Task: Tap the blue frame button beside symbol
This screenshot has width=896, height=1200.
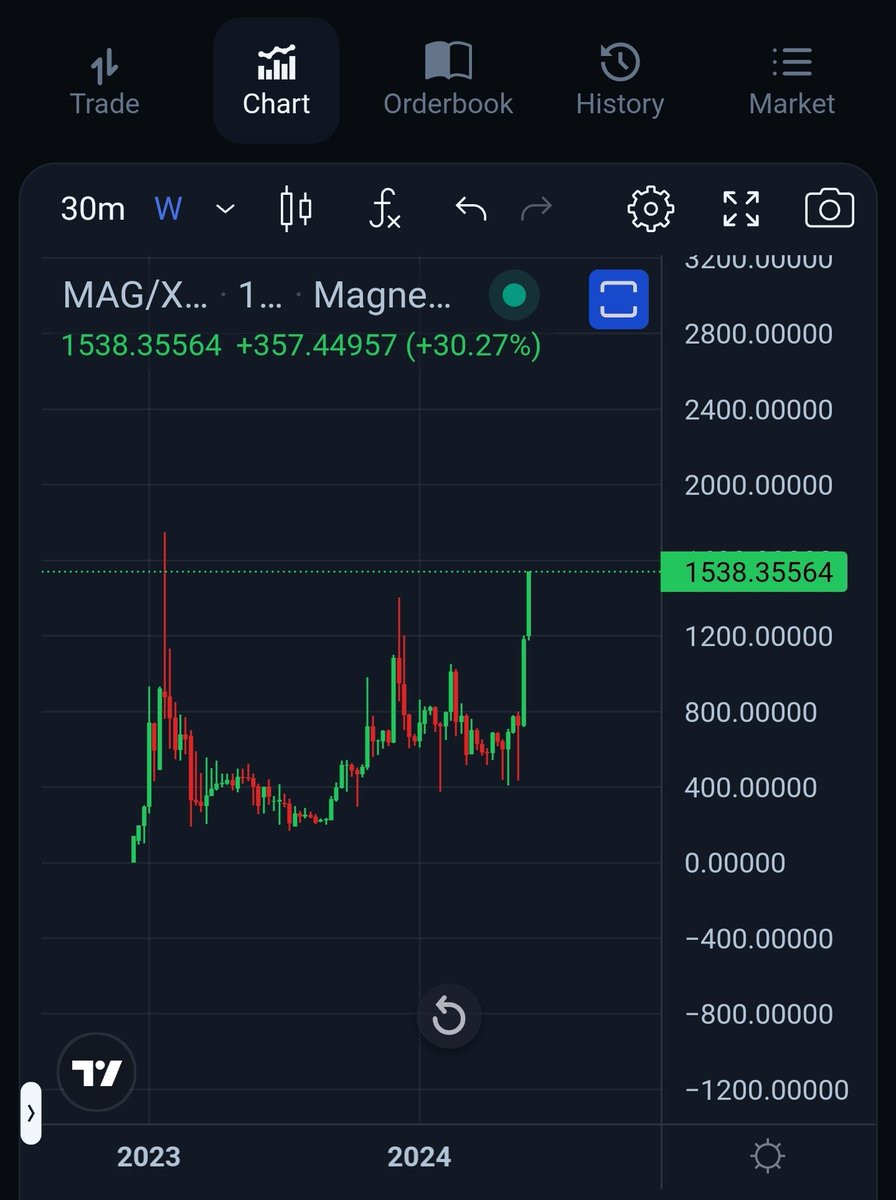Action: coord(619,299)
